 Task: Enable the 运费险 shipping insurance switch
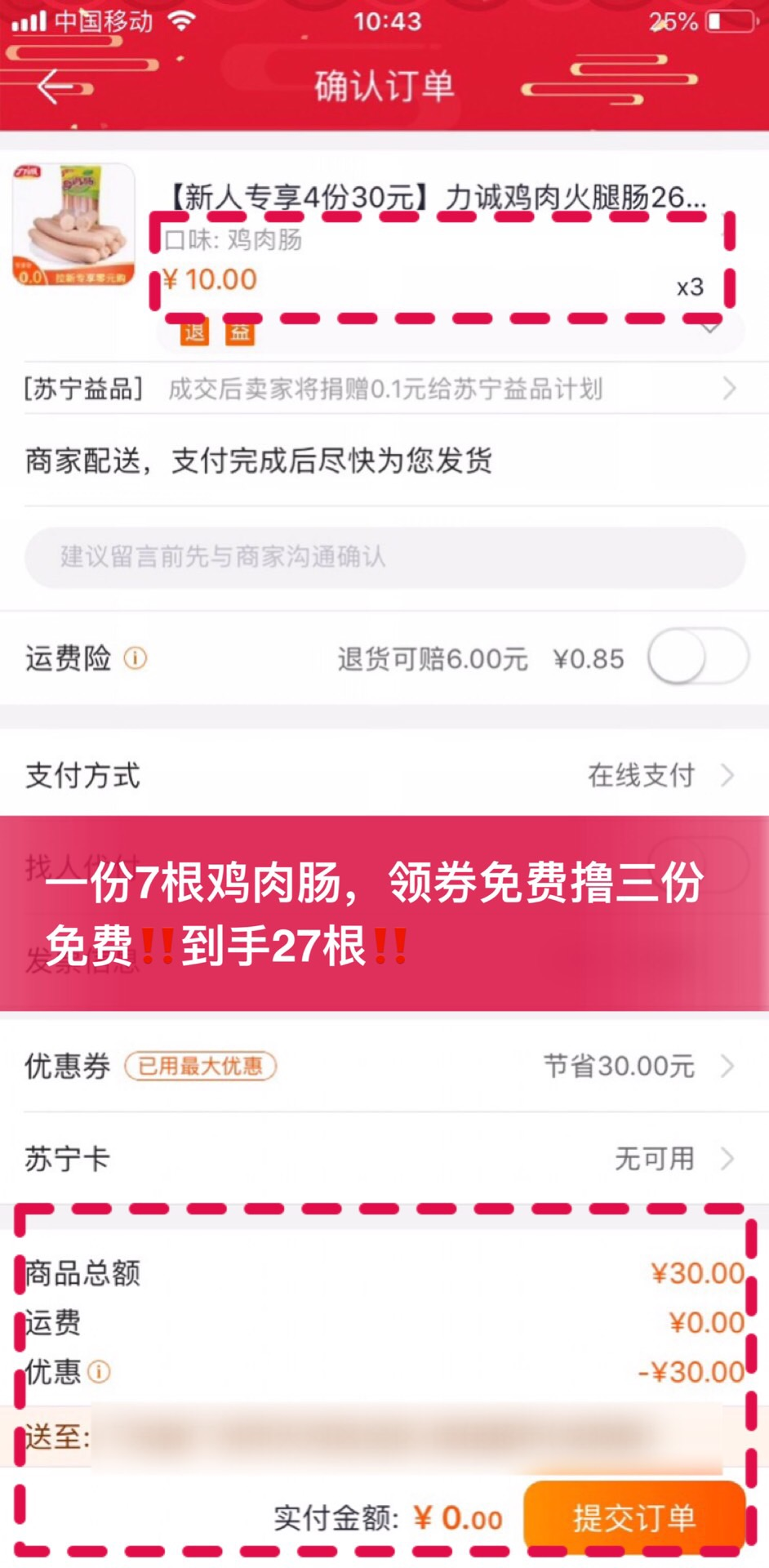[696, 657]
